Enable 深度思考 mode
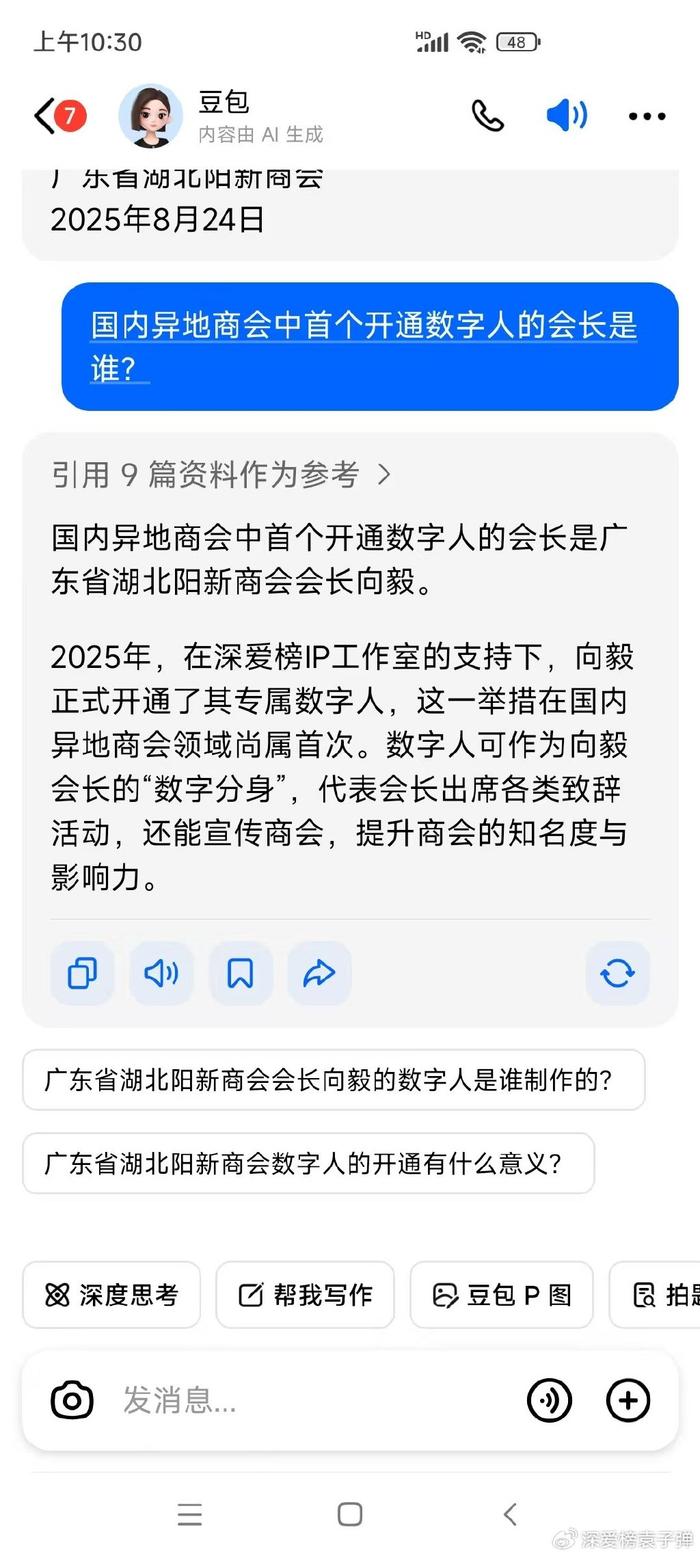 [112, 1295]
